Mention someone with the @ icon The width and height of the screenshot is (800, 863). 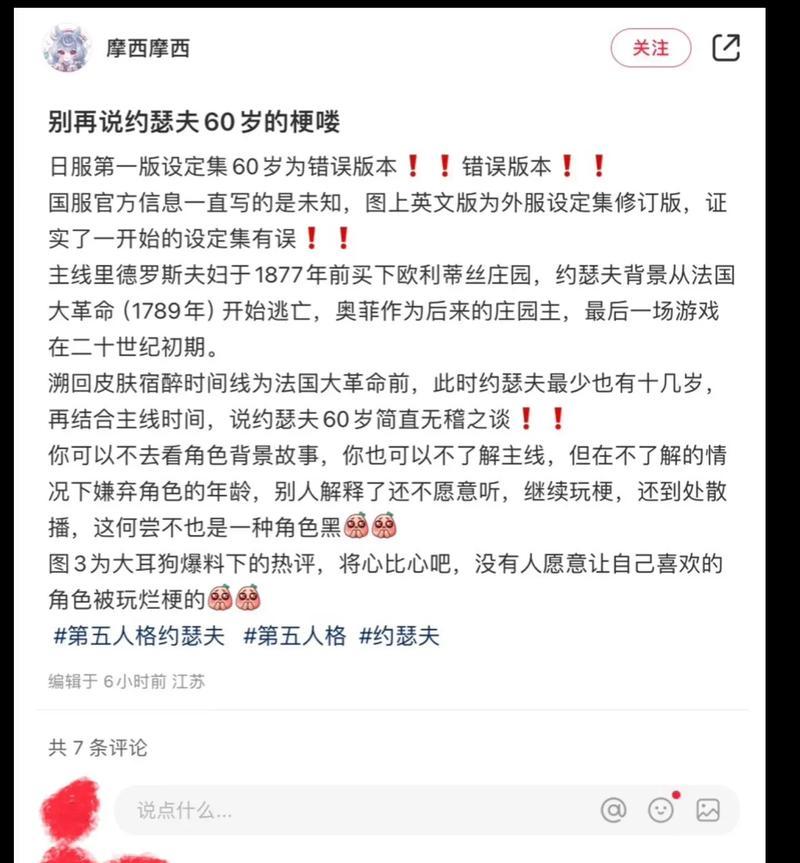[x=613, y=810]
